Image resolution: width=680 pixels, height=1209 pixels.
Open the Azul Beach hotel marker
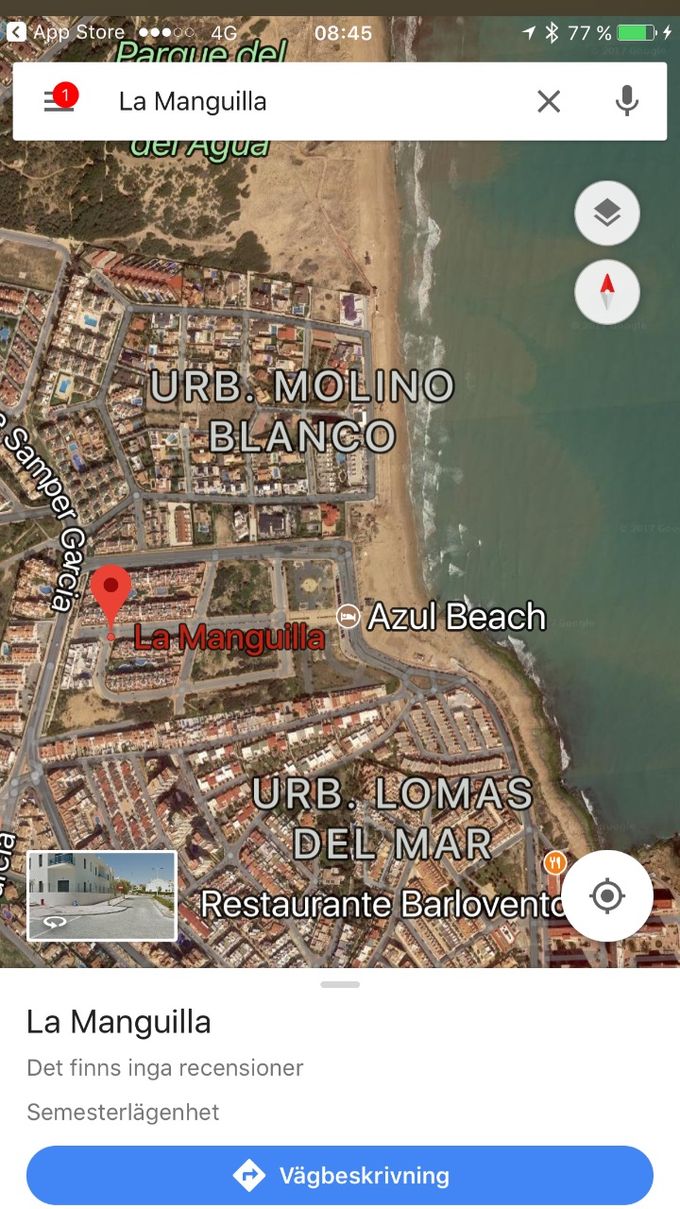click(x=348, y=616)
